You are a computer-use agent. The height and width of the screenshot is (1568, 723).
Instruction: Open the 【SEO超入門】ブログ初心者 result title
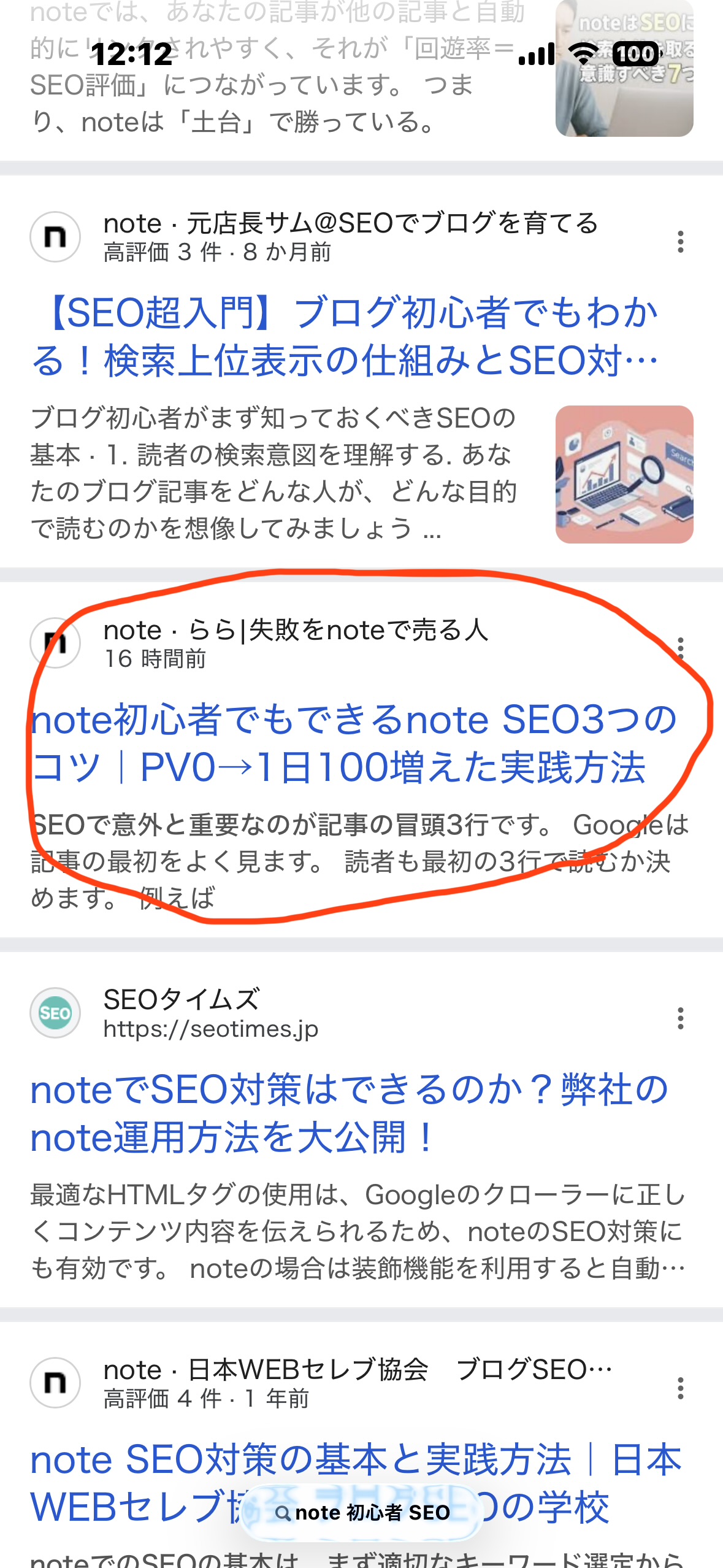point(345,336)
